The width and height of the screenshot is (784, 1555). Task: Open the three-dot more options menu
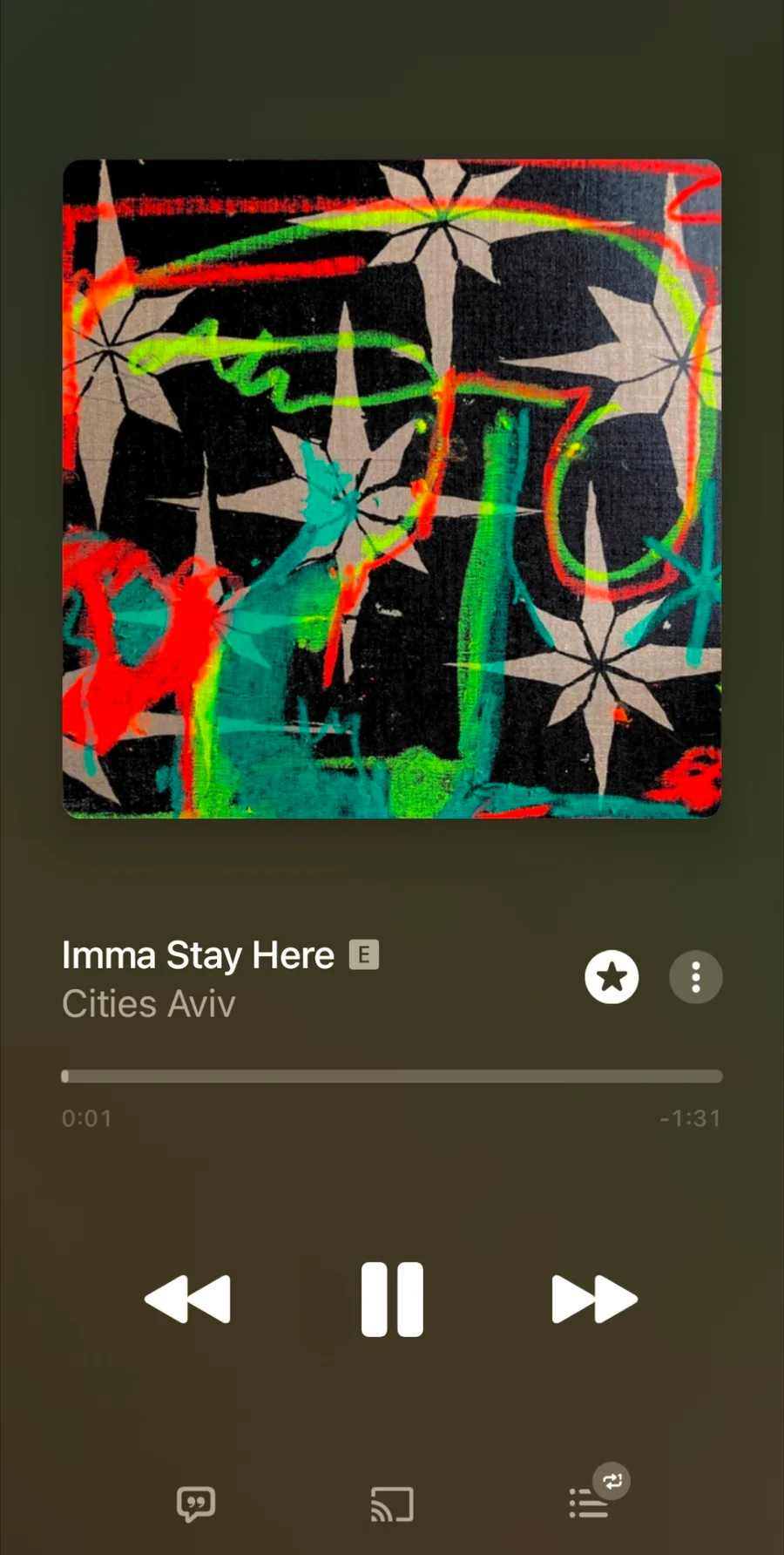pos(695,977)
